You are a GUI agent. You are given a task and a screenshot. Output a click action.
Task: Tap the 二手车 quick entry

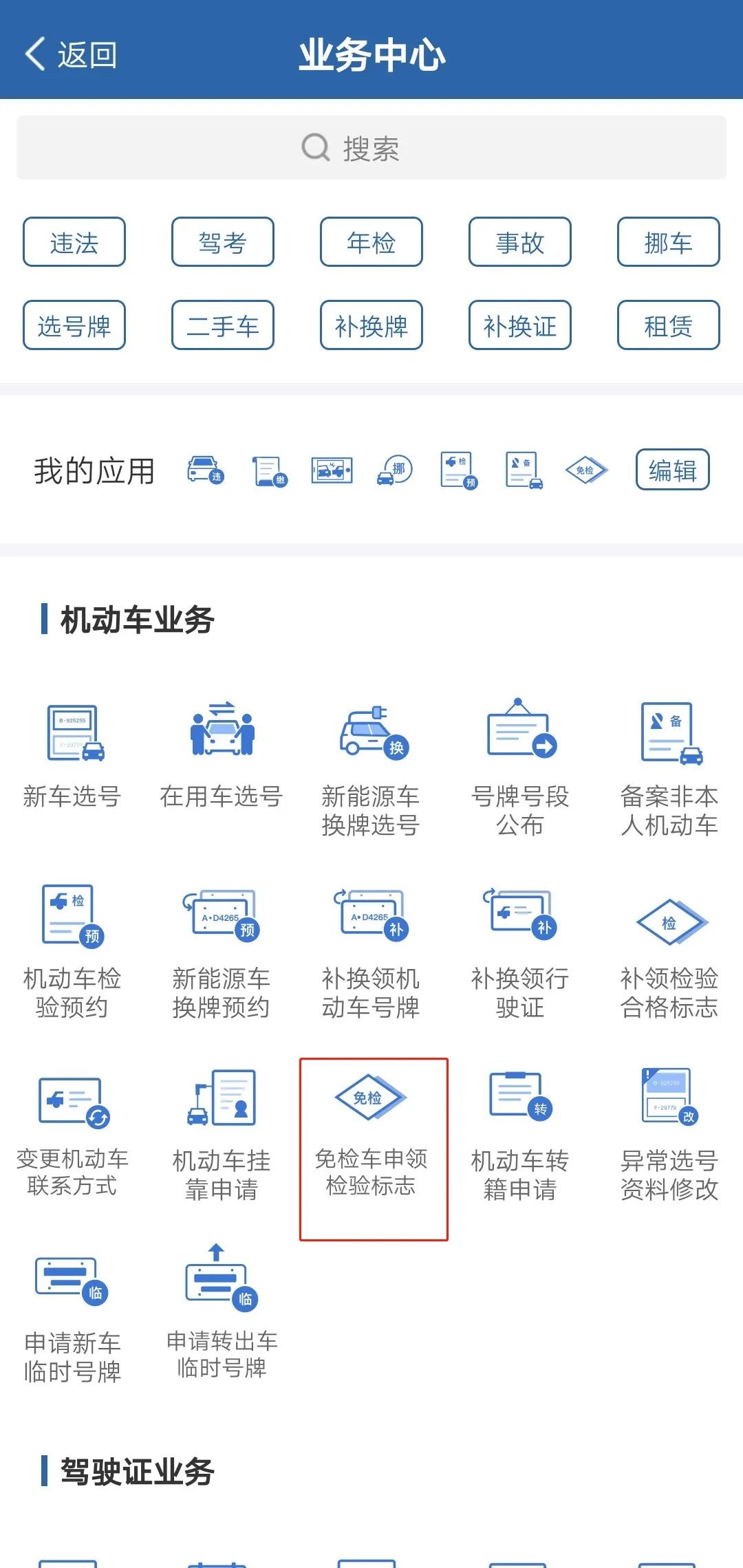pyautogui.click(x=222, y=327)
